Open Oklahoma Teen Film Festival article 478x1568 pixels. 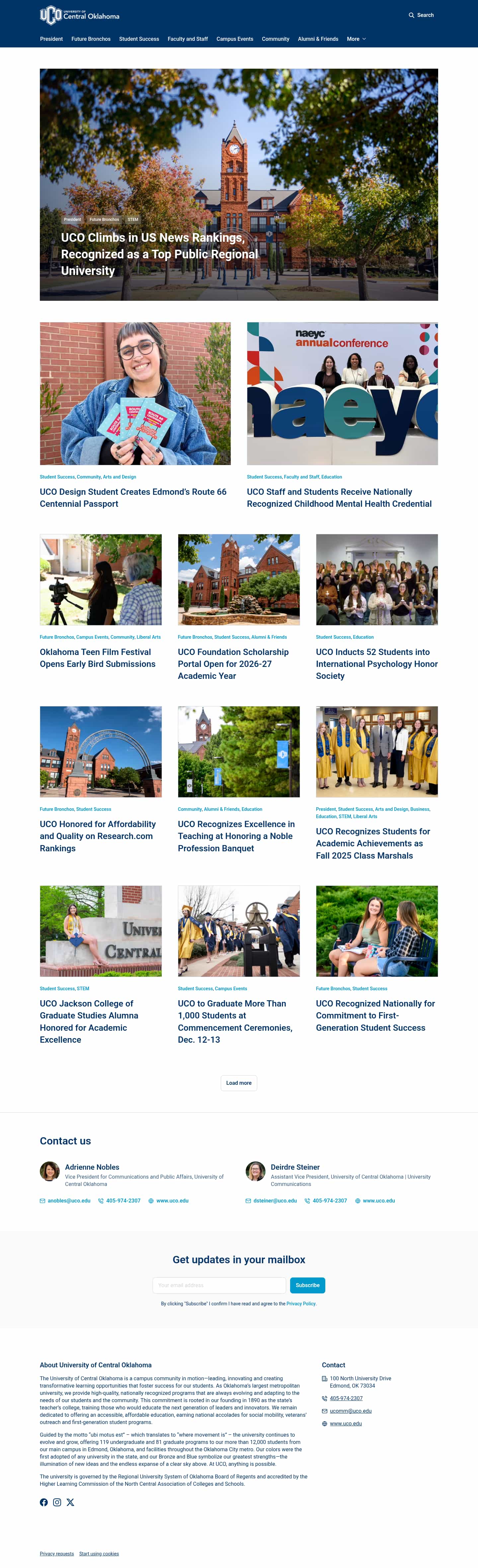pos(98,658)
